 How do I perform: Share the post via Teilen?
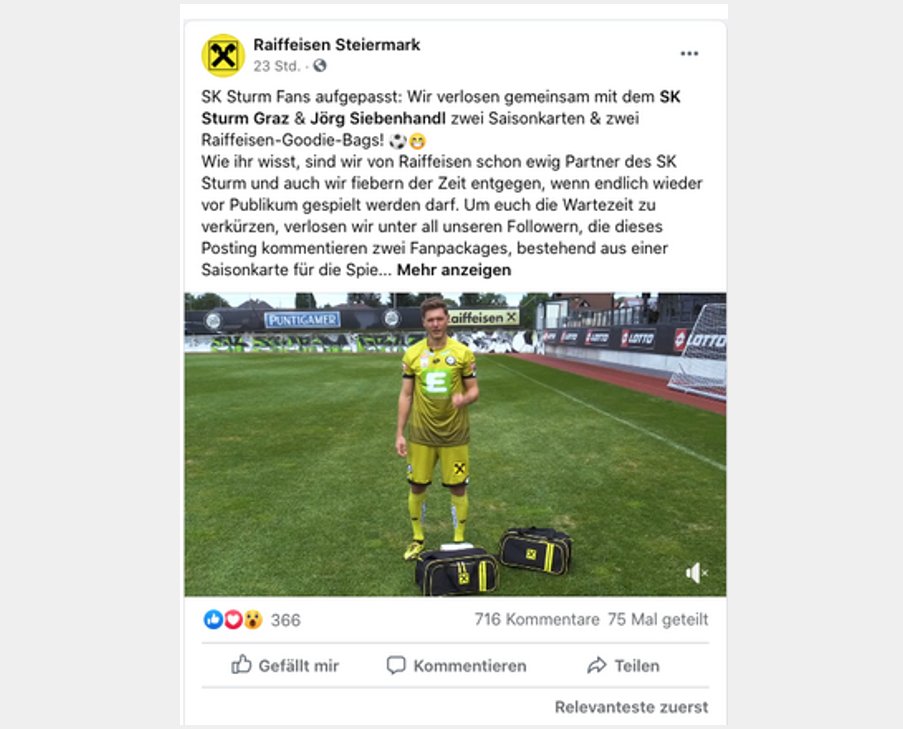[623, 665]
